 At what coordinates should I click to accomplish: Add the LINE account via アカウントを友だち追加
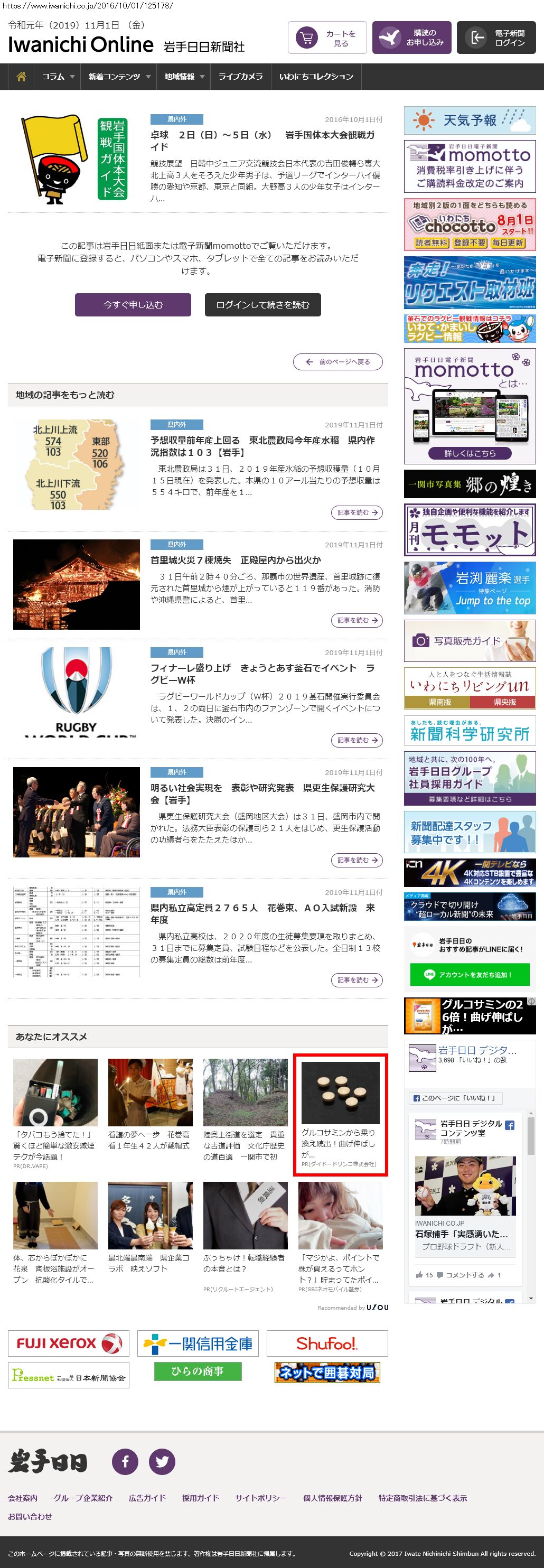(470, 975)
